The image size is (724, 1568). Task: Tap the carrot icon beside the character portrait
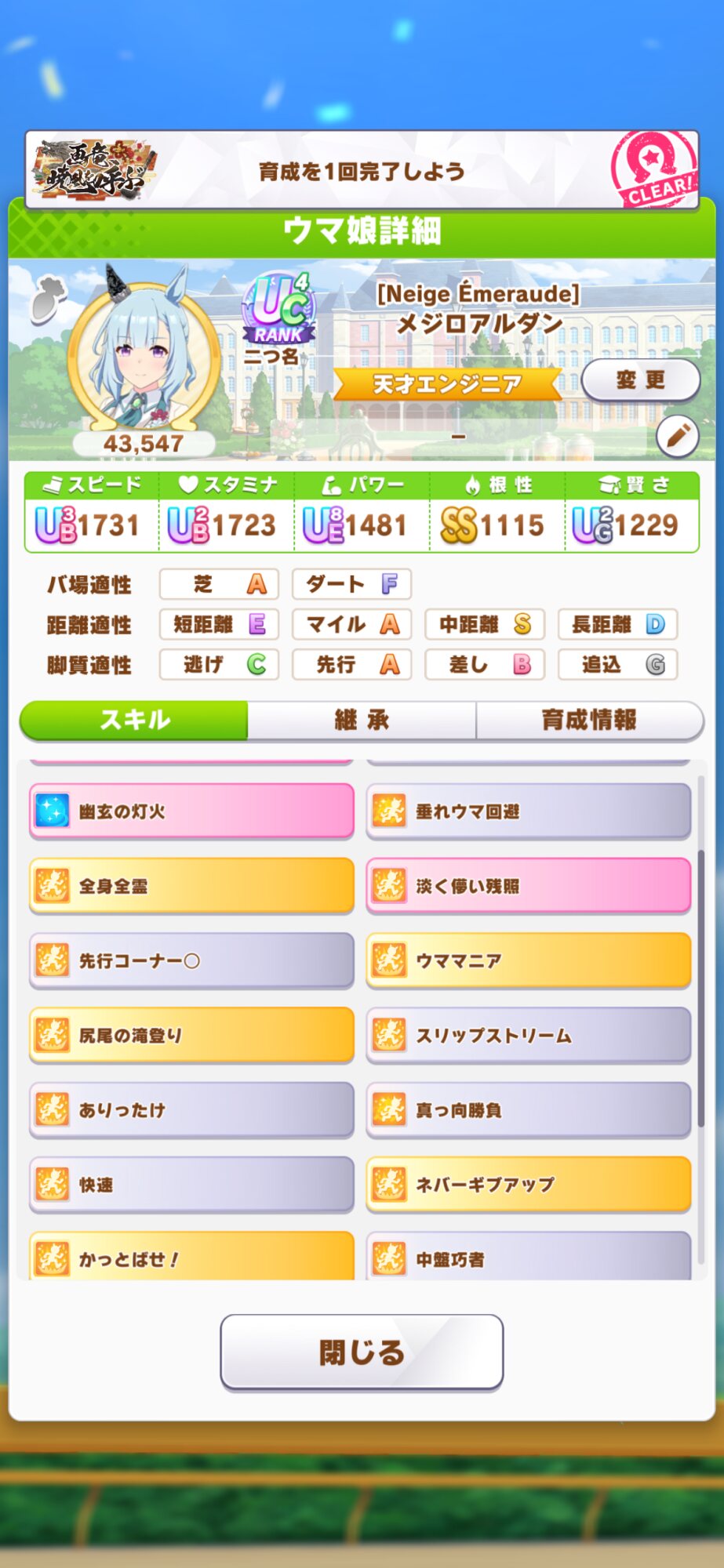tap(49, 299)
